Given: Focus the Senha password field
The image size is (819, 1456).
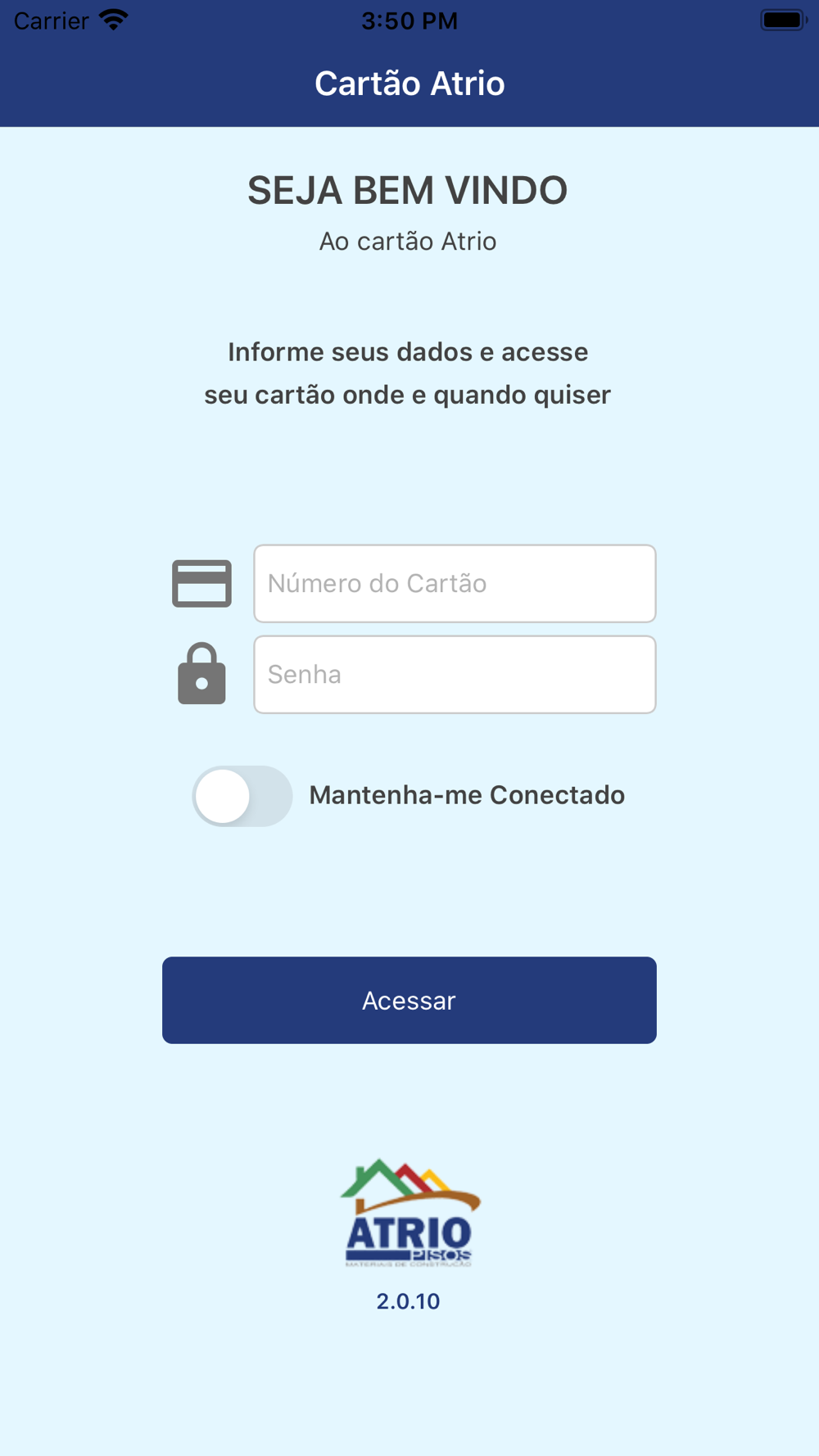Looking at the screenshot, I should click(455, 674).
